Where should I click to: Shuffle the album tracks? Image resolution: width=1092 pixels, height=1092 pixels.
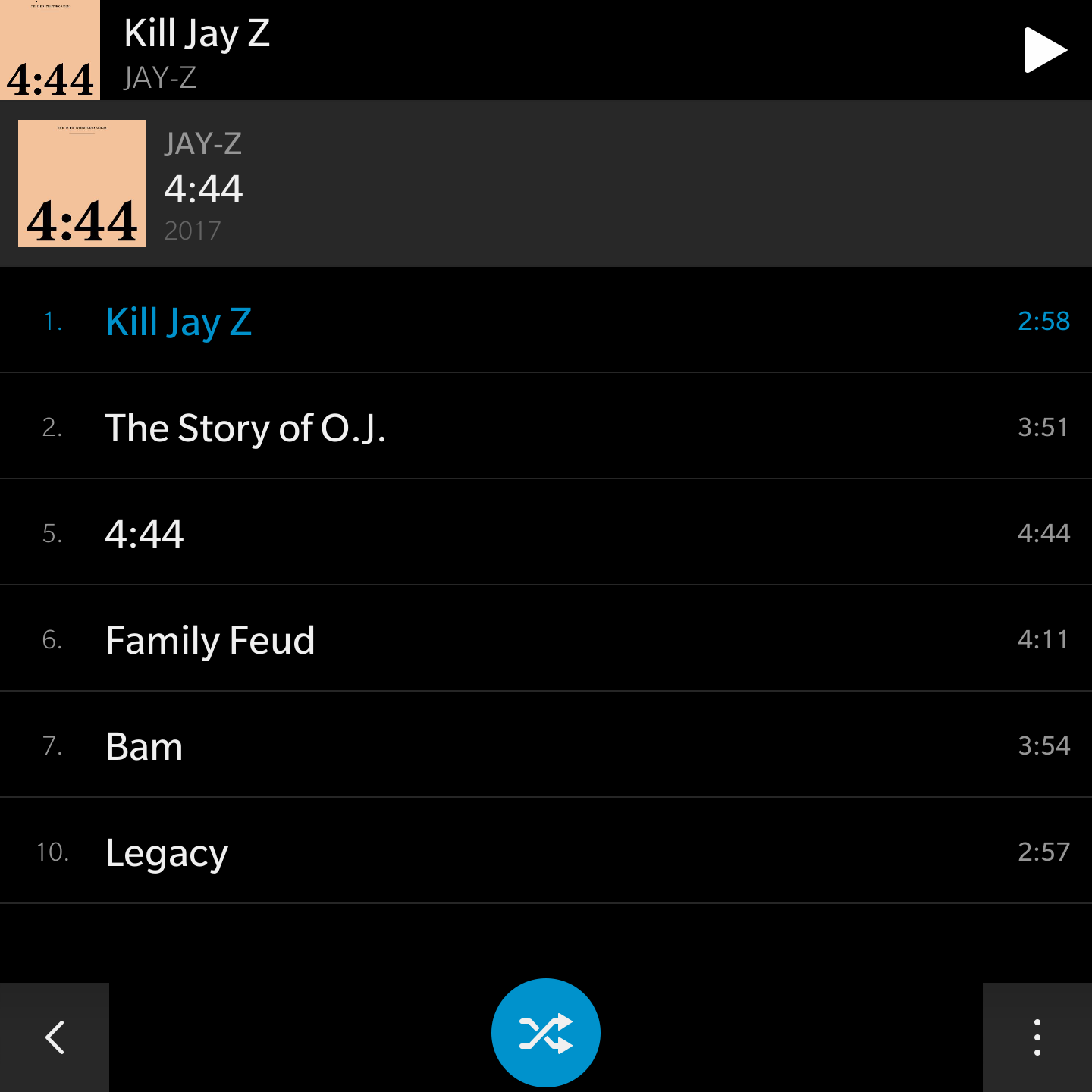pyautogui.click(x=546, y=1033)
